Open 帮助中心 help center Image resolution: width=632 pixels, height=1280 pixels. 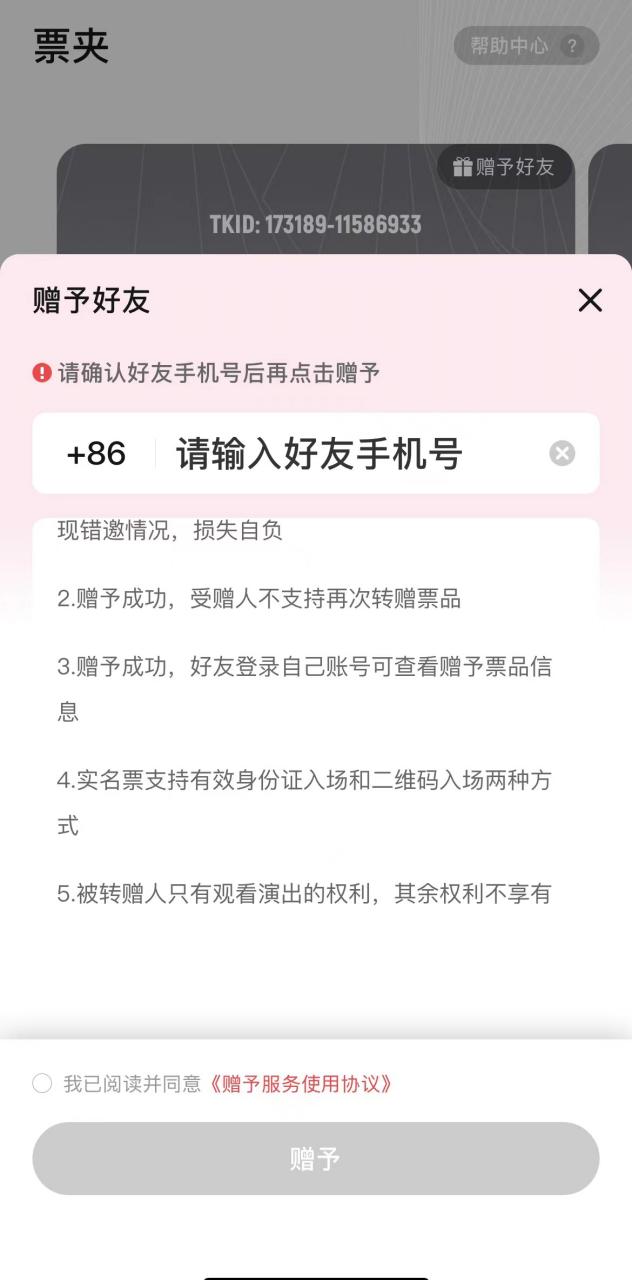click(x=526, y=46)
